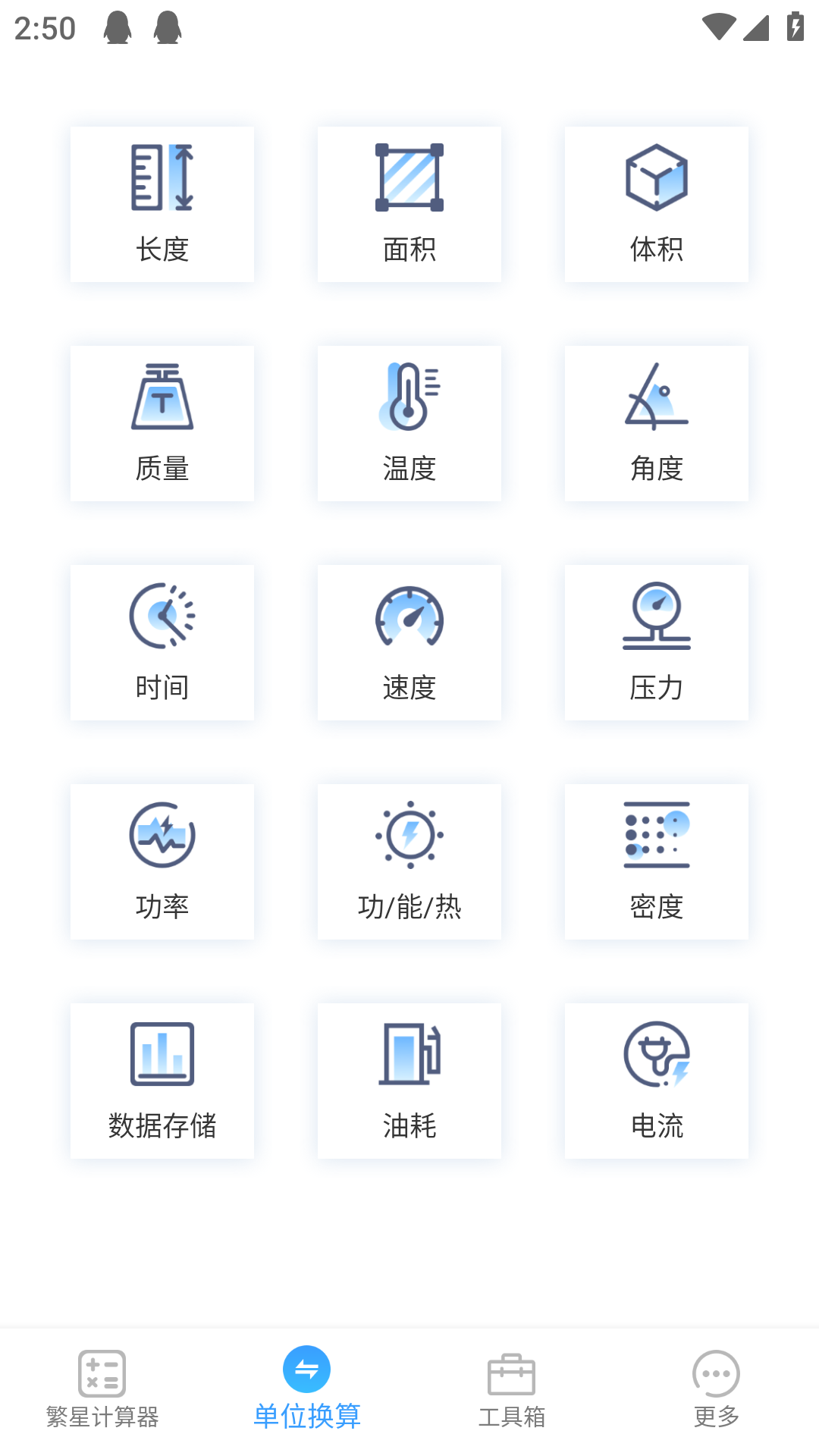The height and width of the screenshot is (1456, 819).
Task: Switch to the 繁星计算器 calculator tab
Action: (102, 1388)
